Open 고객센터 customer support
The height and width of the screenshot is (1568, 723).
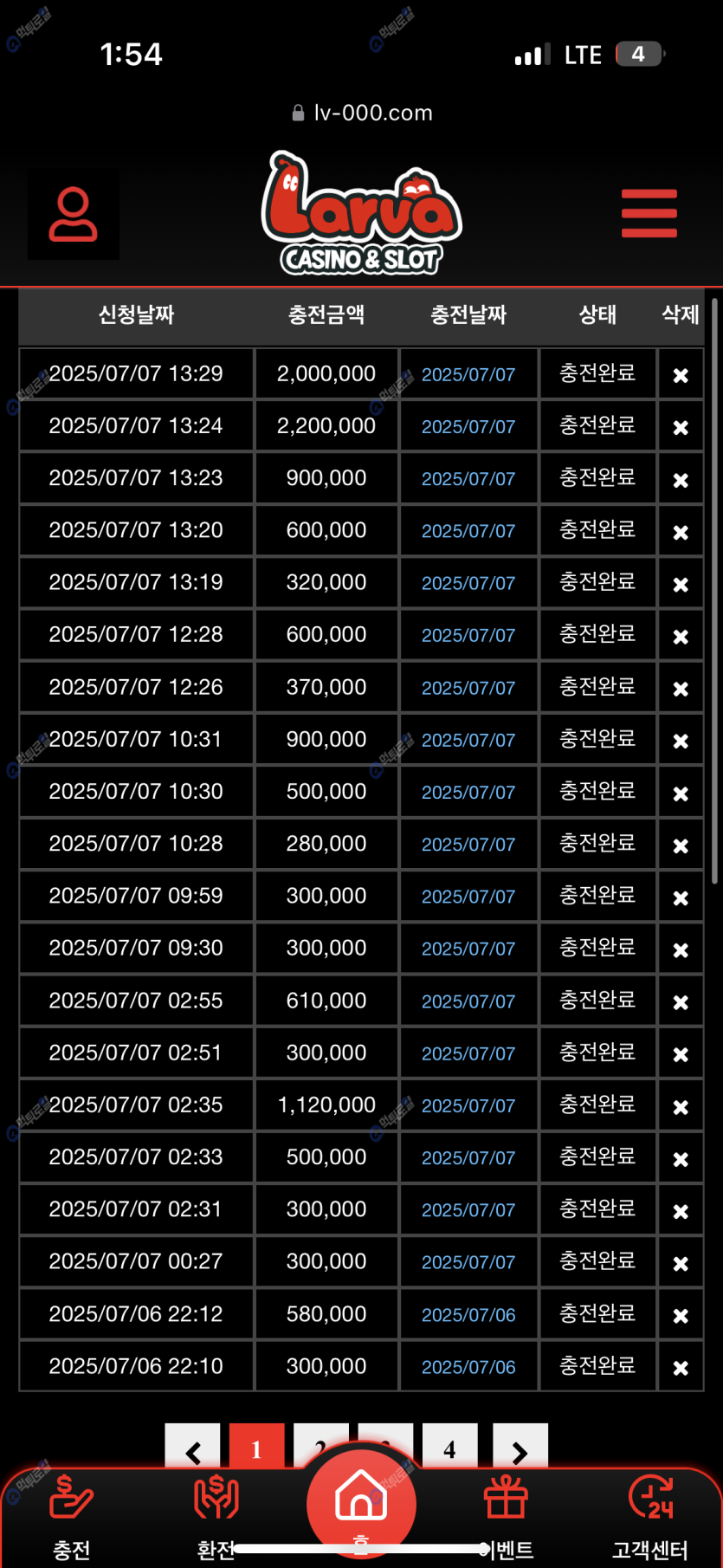[650, 1516]
